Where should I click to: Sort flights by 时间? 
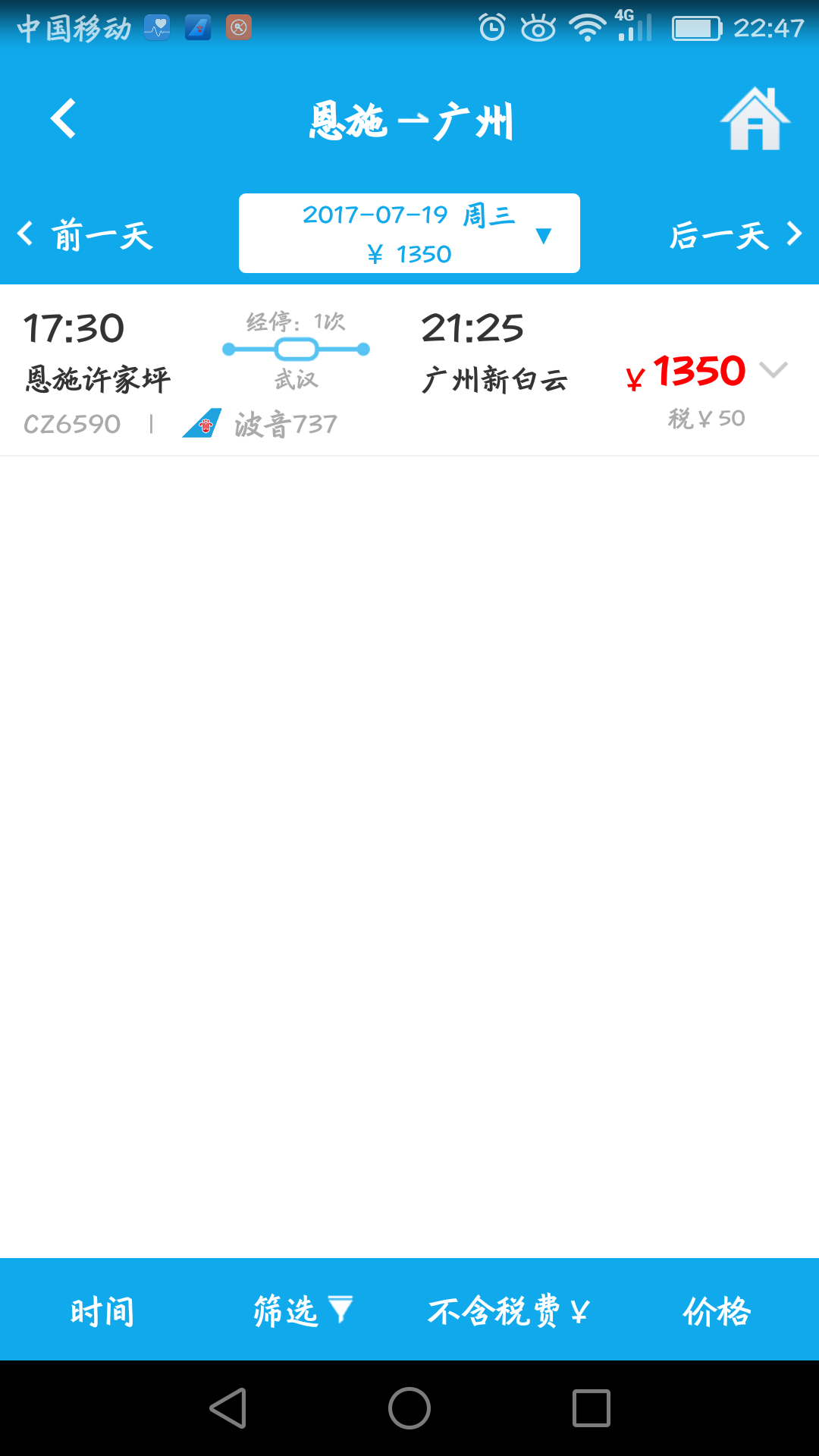coord(102,1311)
